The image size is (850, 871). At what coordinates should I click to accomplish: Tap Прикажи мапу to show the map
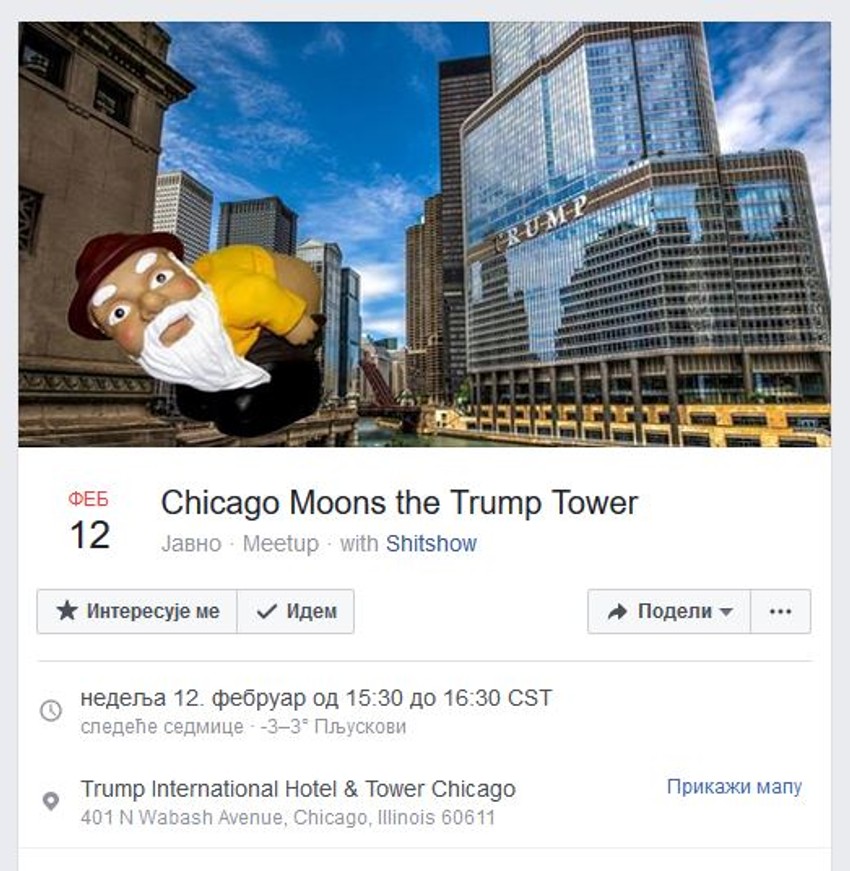(x=734, y=787)
